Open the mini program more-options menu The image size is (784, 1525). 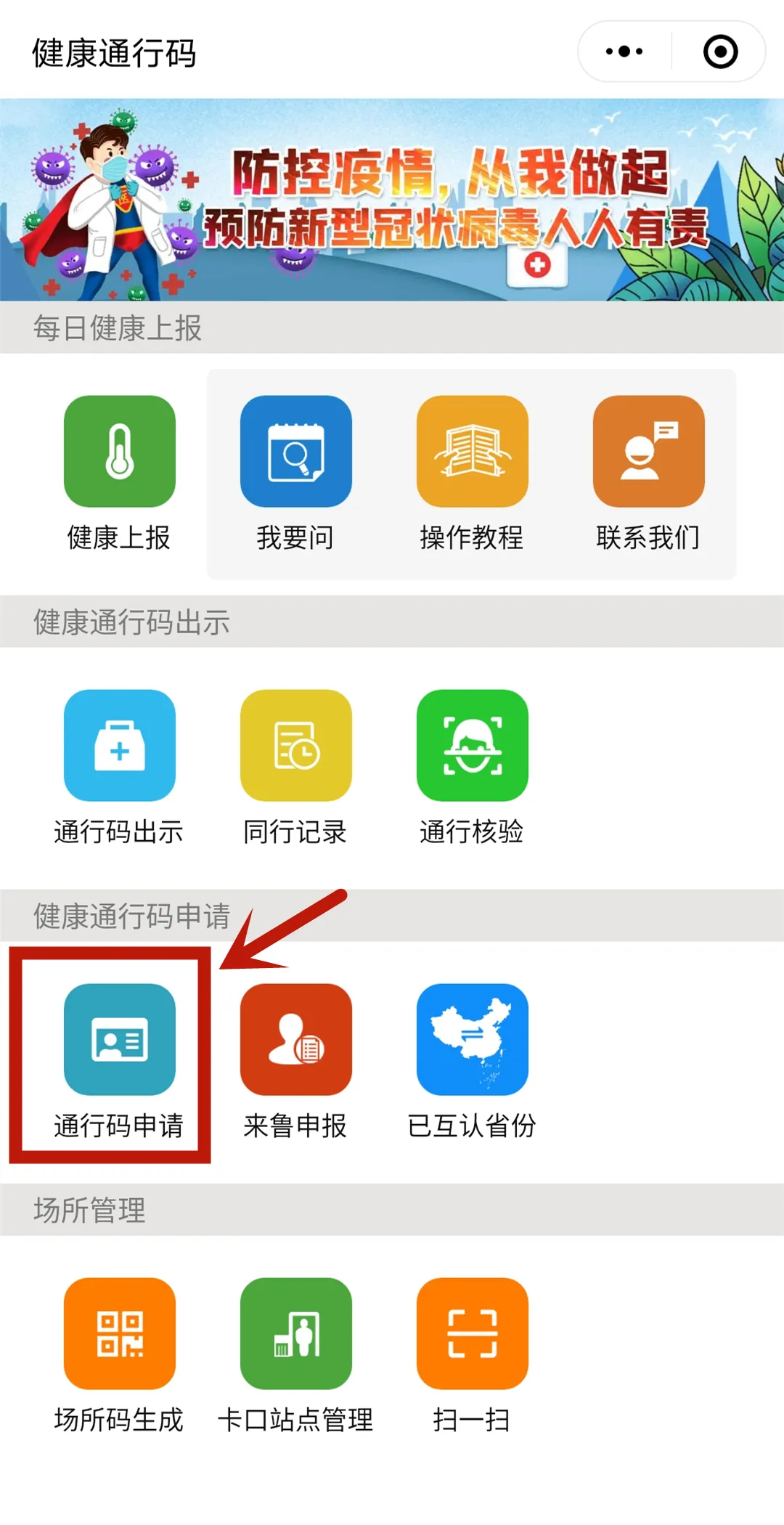click(x=624, y=52)
